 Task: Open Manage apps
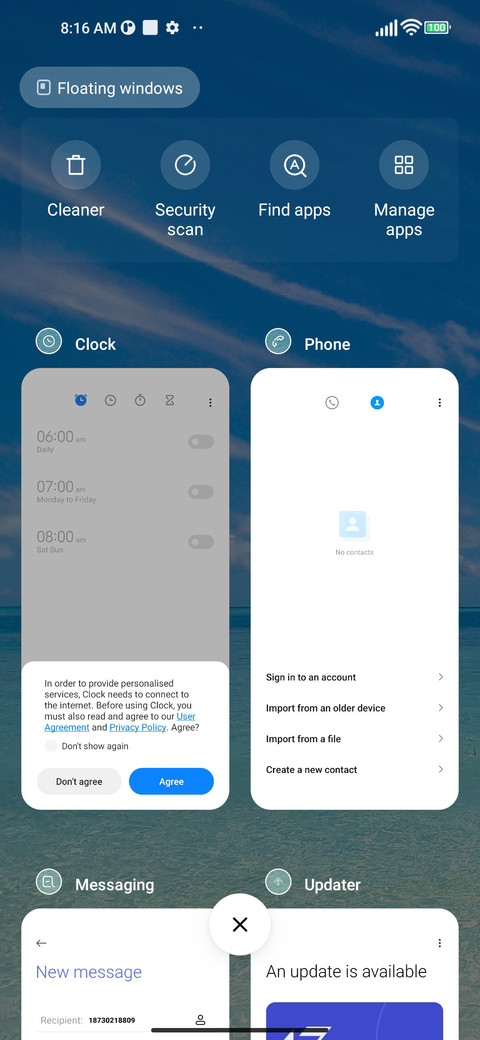pyautogui.click(x=404, y=190)
